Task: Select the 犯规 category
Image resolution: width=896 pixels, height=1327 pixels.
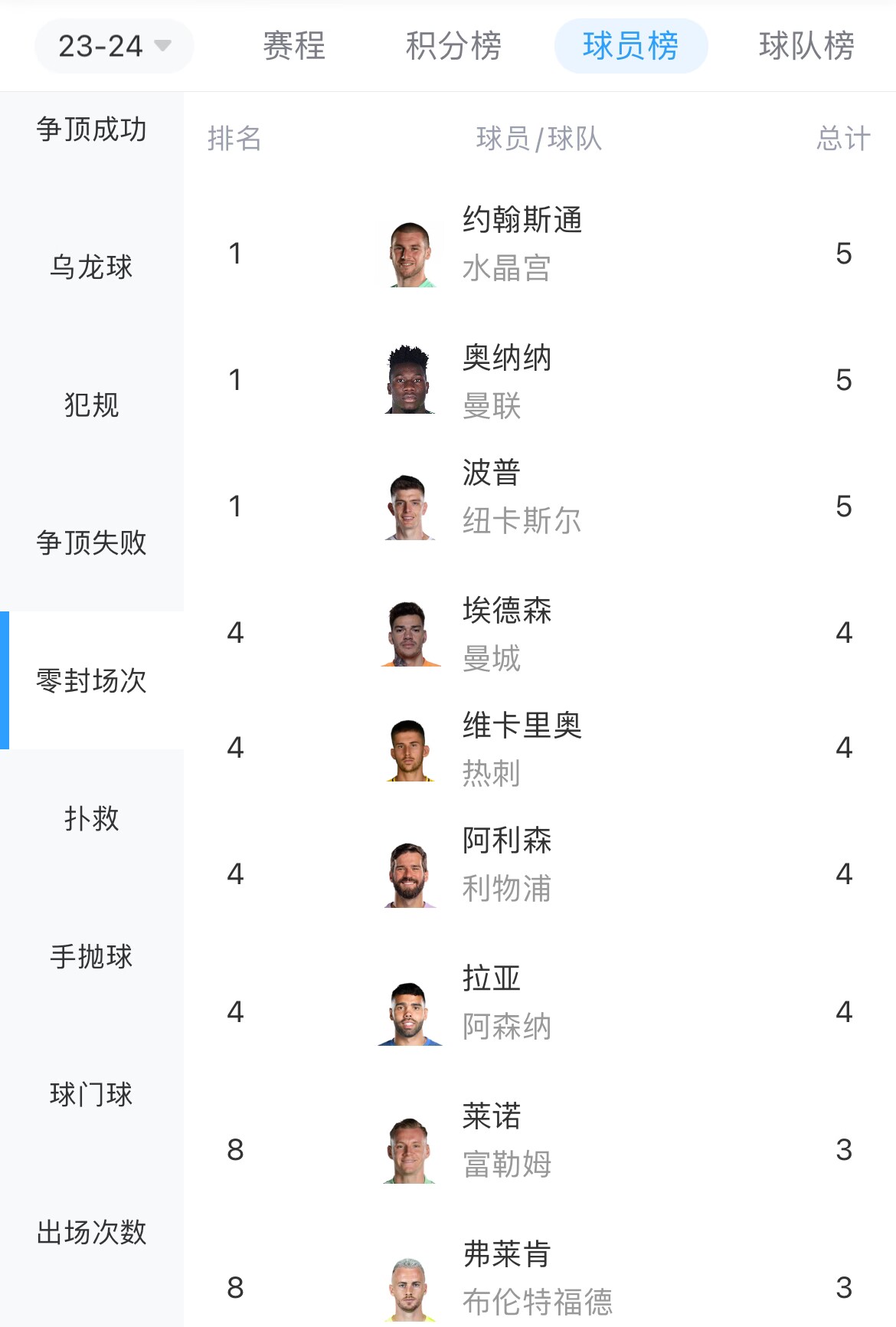Action: pos(91,405)
